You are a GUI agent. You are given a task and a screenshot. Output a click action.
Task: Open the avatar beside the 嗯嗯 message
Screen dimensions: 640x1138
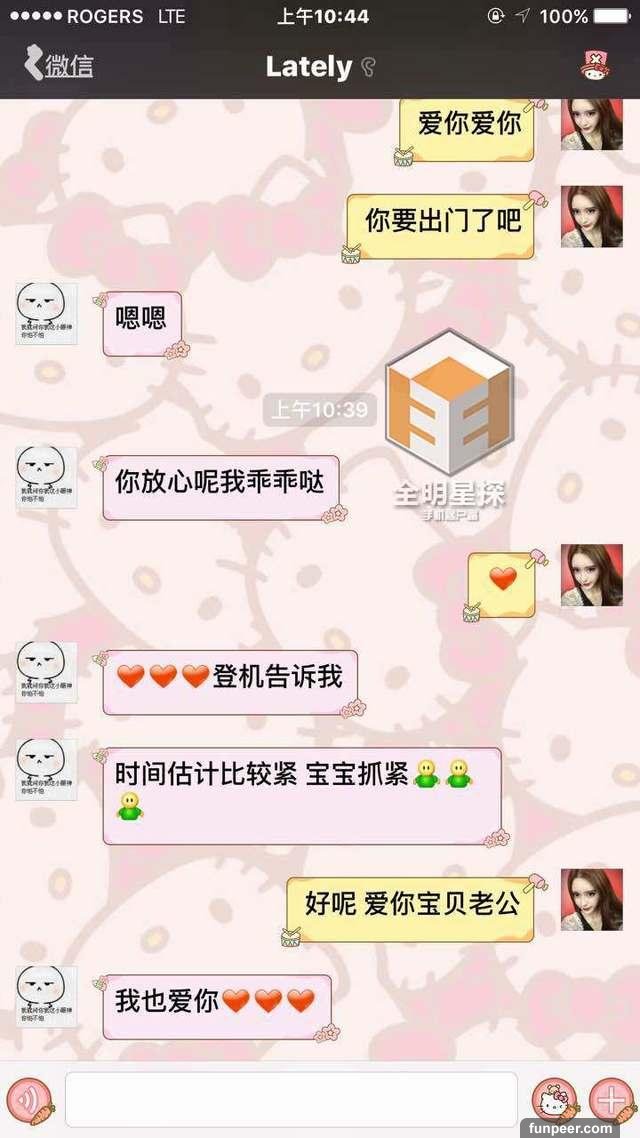coord(46,313)
